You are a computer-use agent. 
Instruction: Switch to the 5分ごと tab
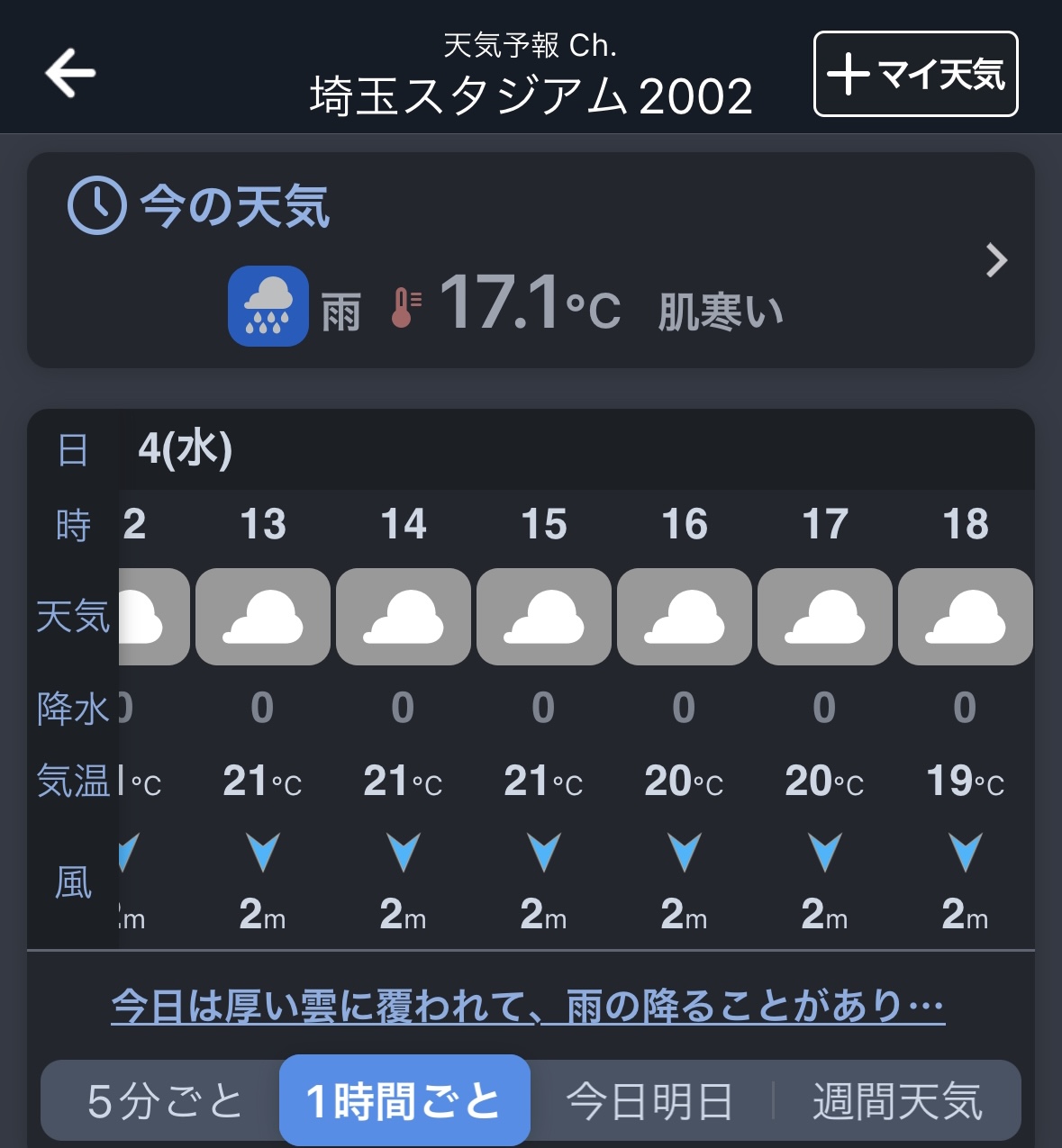pyautogui.click(x=165, y=1101)
